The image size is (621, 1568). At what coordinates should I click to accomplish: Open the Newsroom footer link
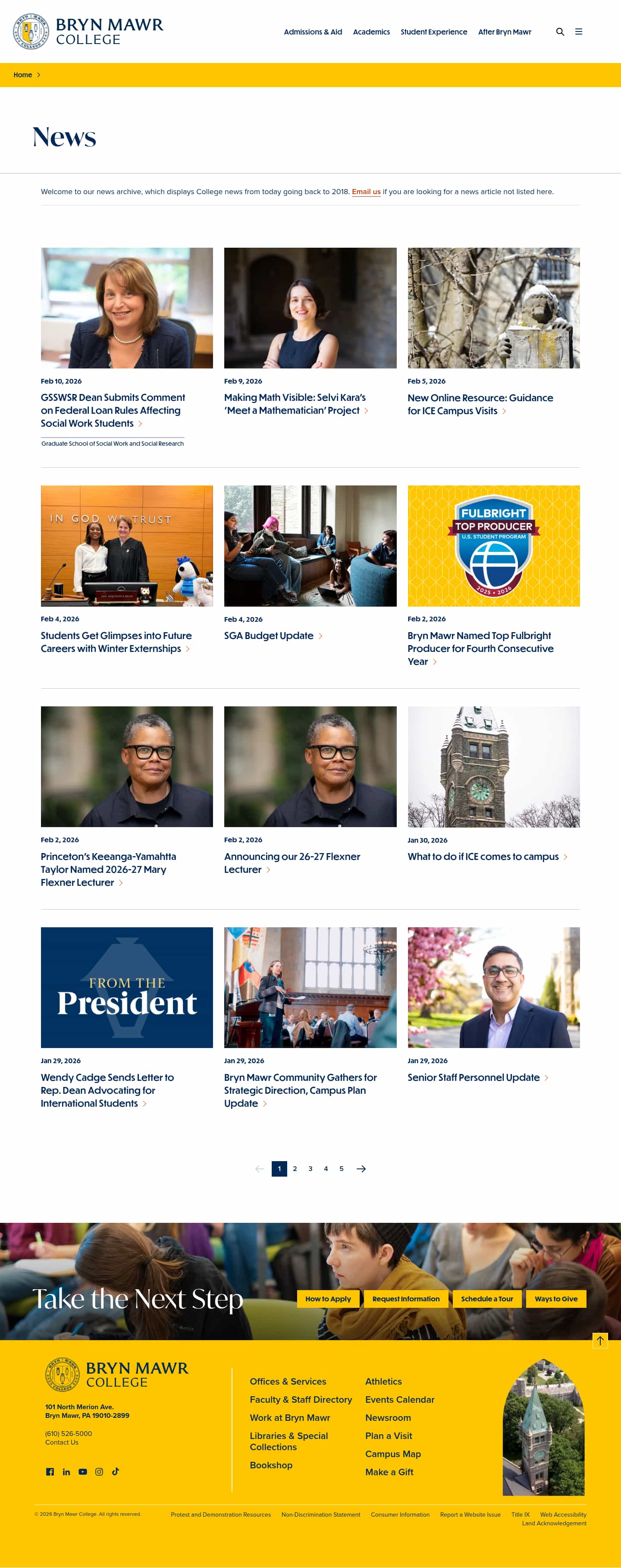tap(387, 1418)
